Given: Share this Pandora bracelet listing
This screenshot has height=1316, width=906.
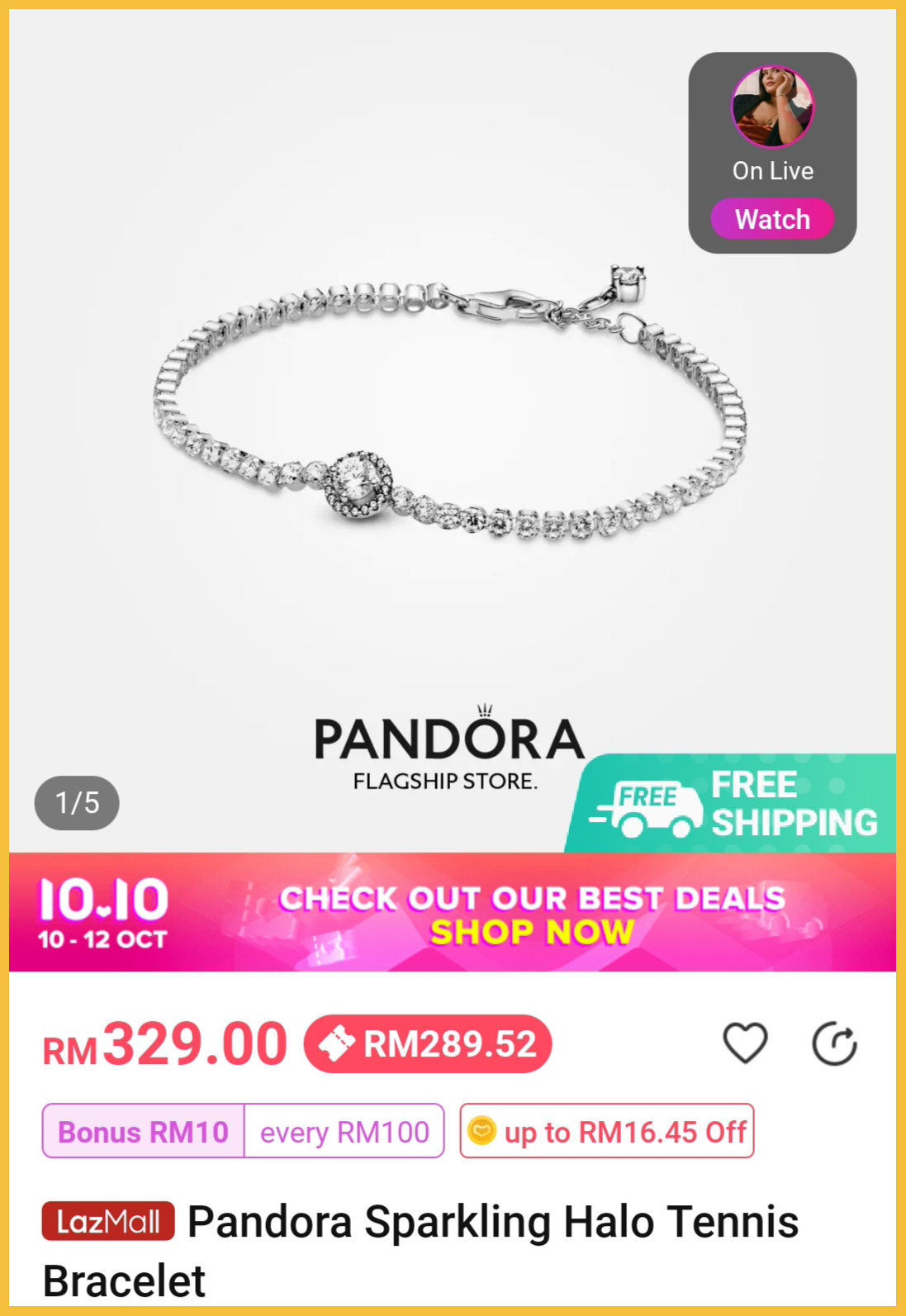Looking at the screenshot, I should coord(834,1043).
